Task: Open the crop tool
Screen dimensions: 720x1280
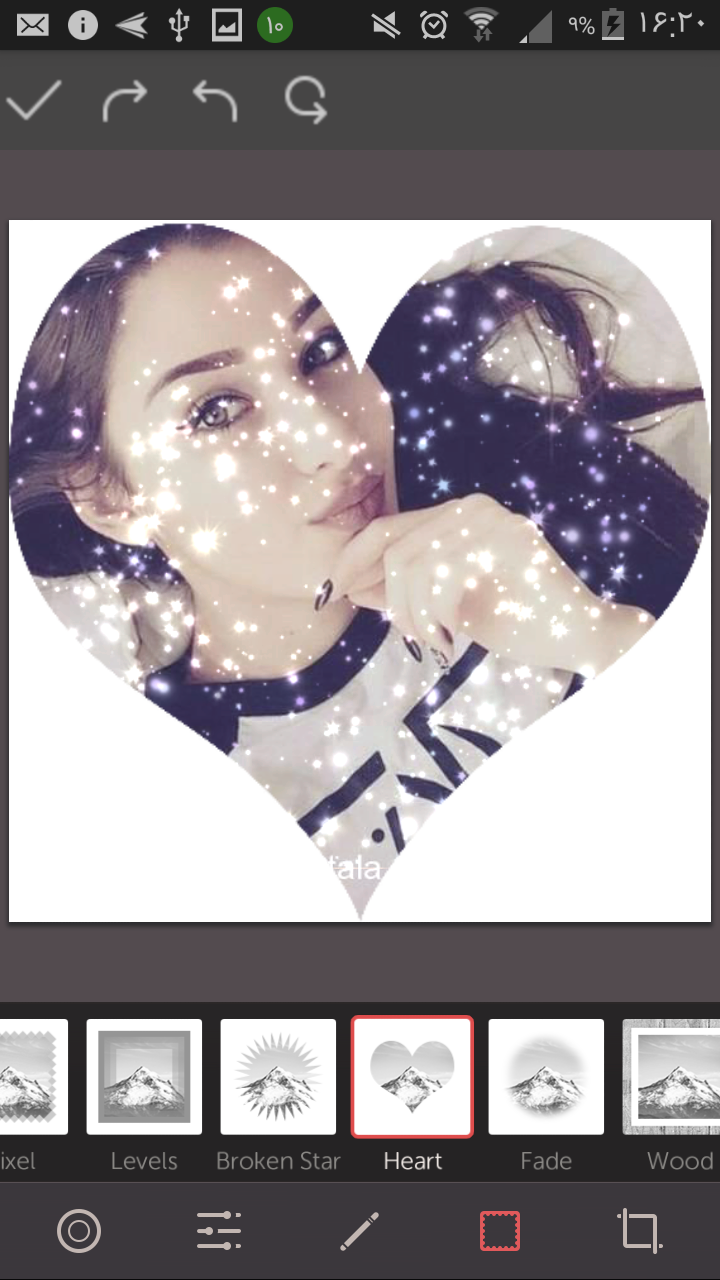Action: point(640,1231)
